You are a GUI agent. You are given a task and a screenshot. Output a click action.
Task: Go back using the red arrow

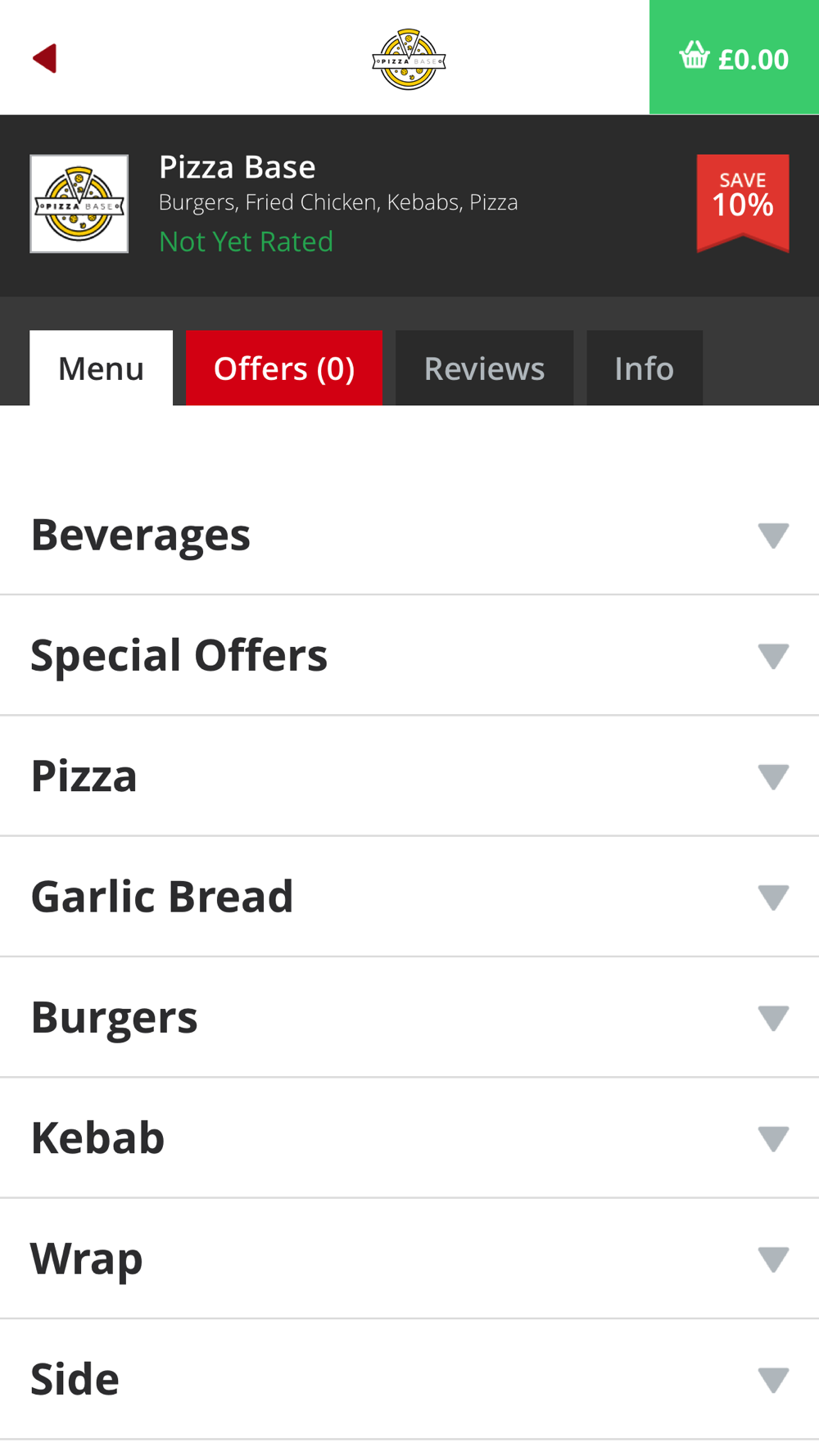pyautogui.click(x=44, y=58)
